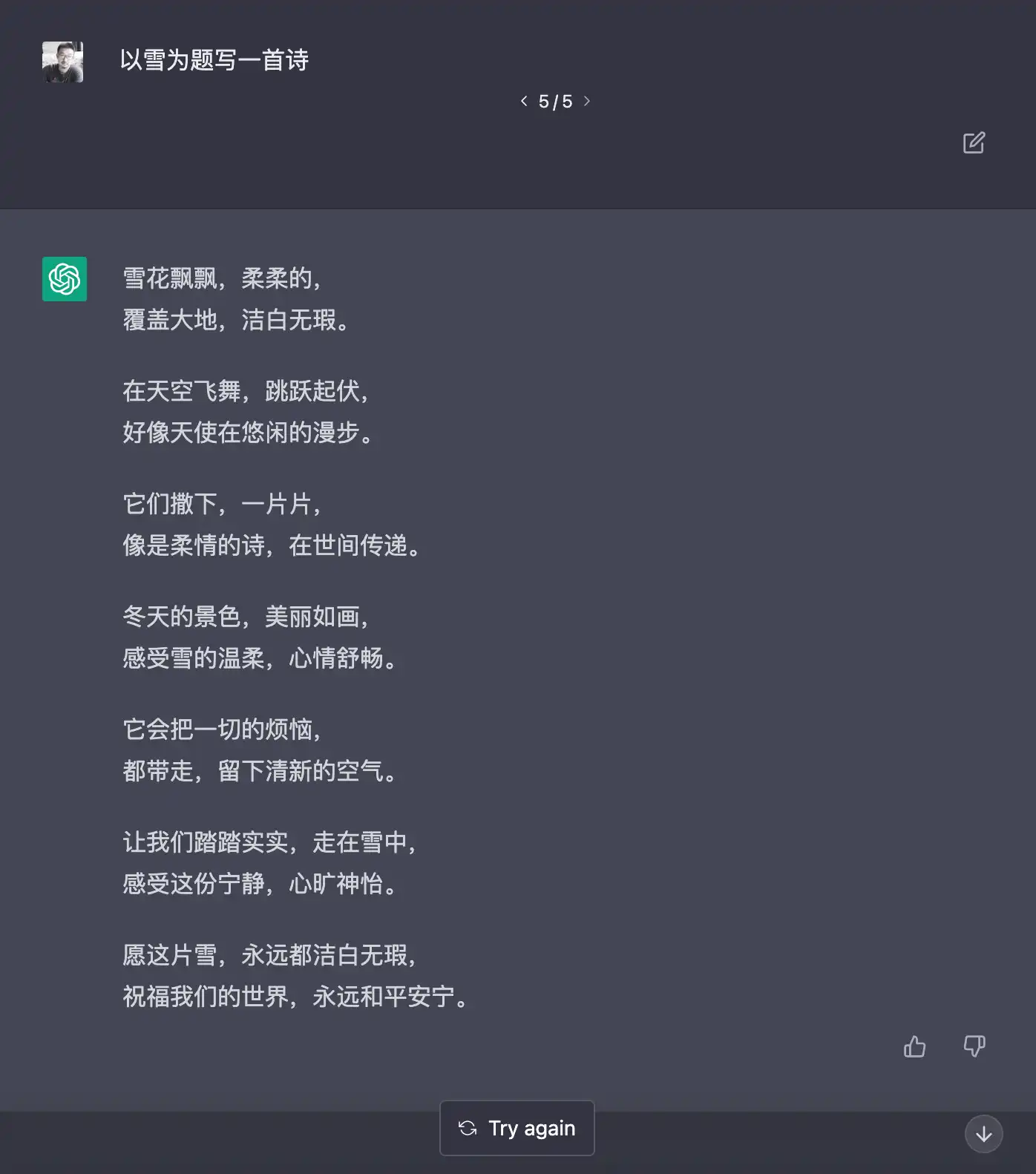Jump to the bottom with the down arrow

tap(983, 1134)
